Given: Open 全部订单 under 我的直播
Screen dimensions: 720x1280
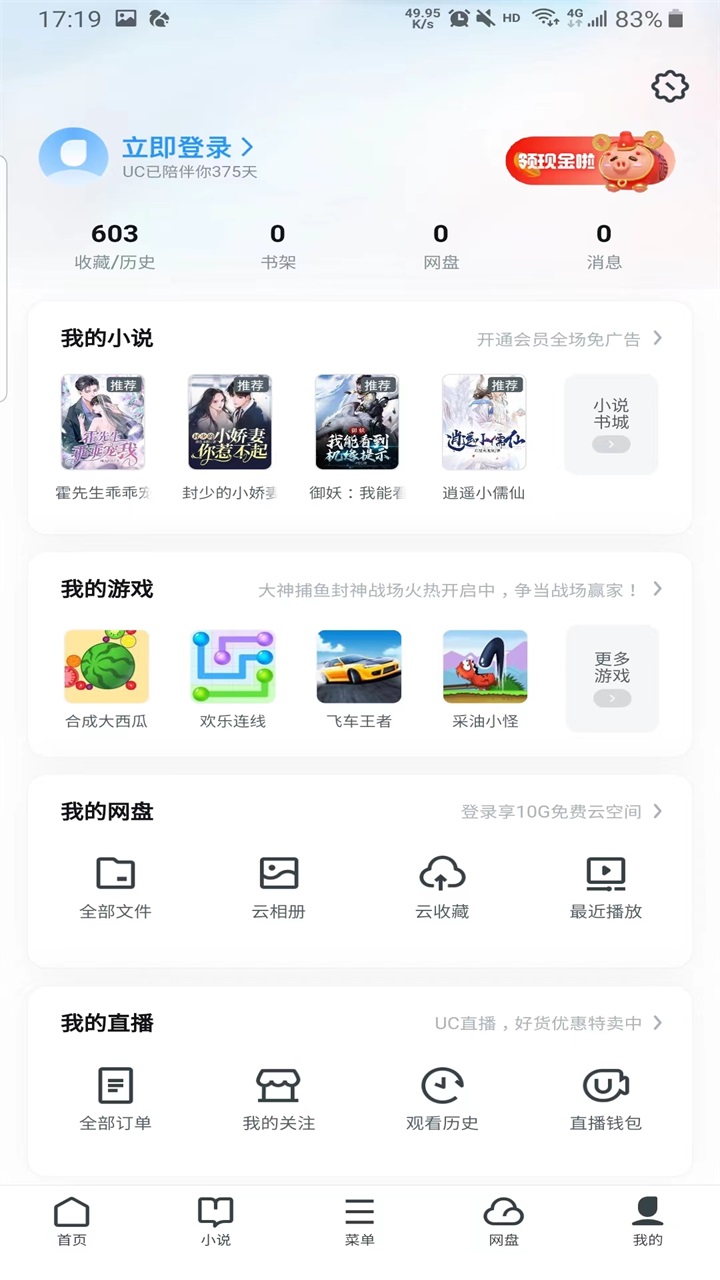Looking at the screenshot, I should point(115,1098).
